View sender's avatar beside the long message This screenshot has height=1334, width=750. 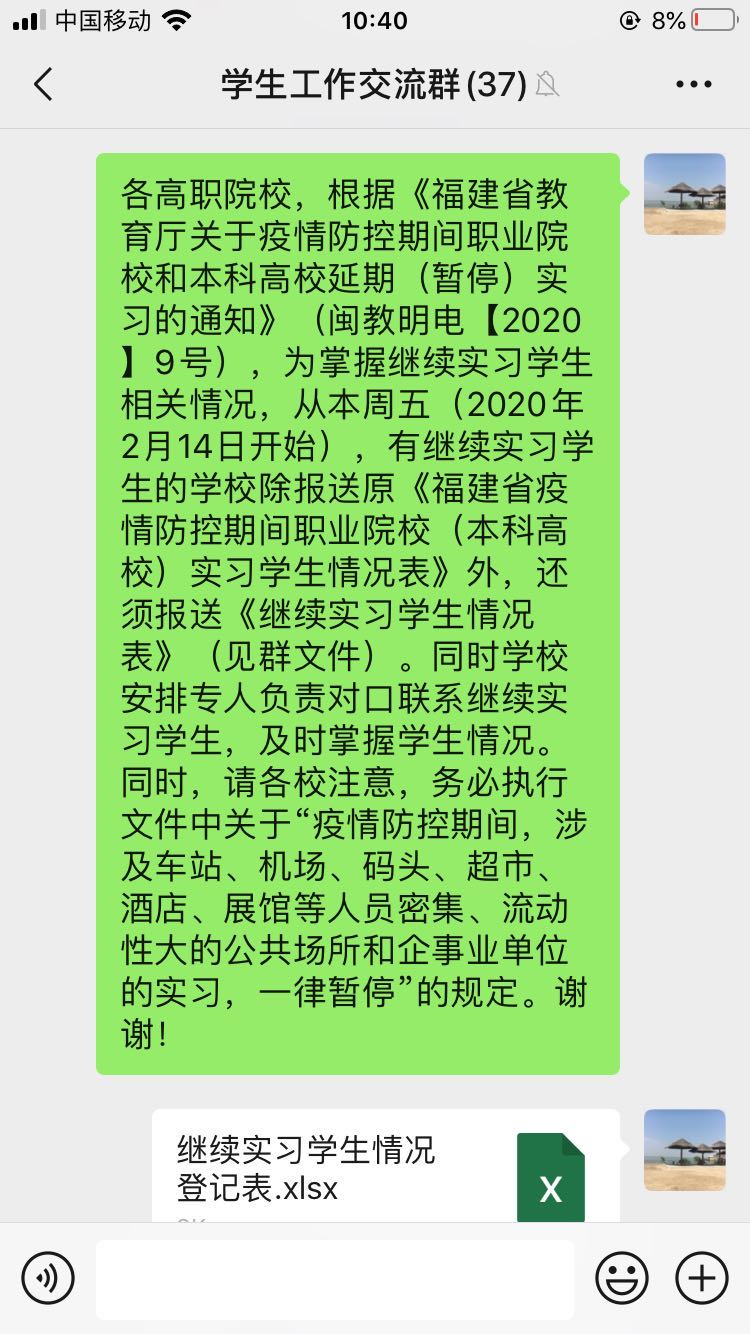pos(684,194)
